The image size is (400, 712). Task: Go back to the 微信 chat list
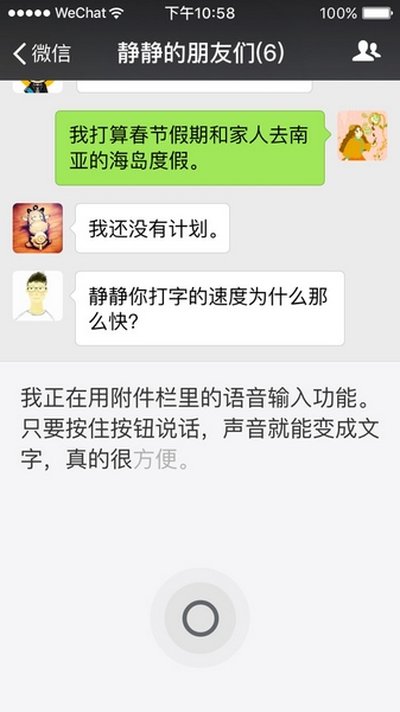tap(42, 53)
